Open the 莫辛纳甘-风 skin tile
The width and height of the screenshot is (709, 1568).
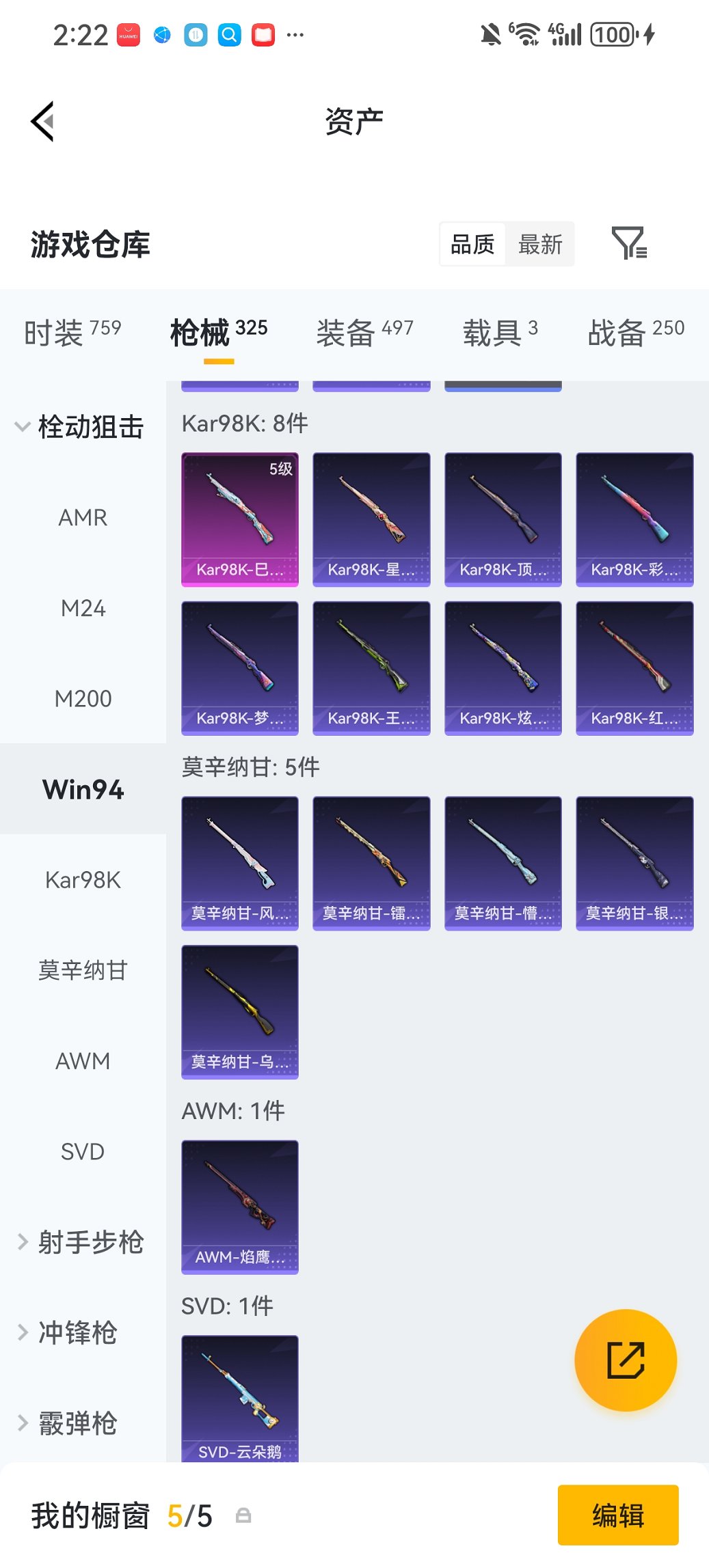point(239,863)
